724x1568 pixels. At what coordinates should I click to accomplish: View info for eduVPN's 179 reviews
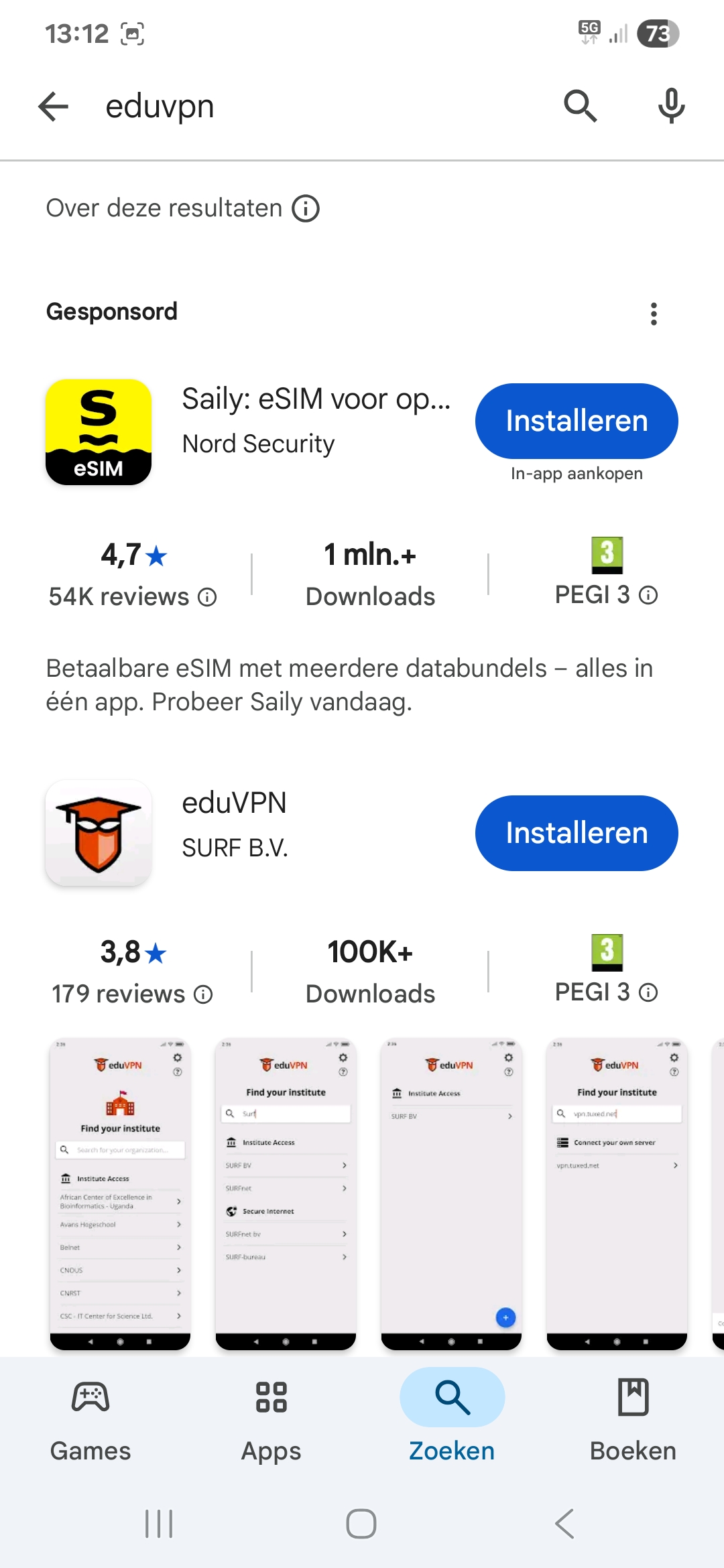(x=203, y=994)
